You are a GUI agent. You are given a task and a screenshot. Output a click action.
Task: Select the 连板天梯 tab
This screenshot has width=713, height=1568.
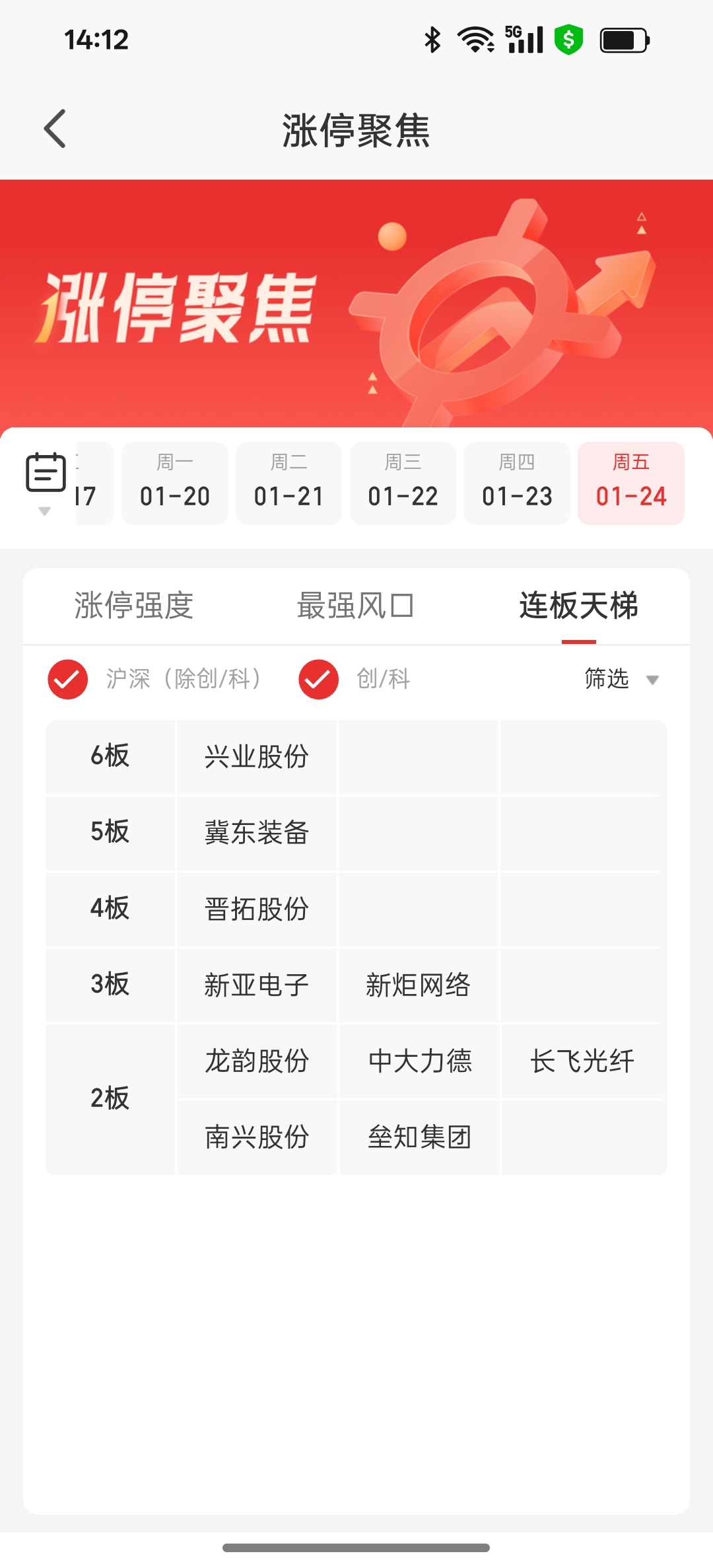click(x=581, y=608)
